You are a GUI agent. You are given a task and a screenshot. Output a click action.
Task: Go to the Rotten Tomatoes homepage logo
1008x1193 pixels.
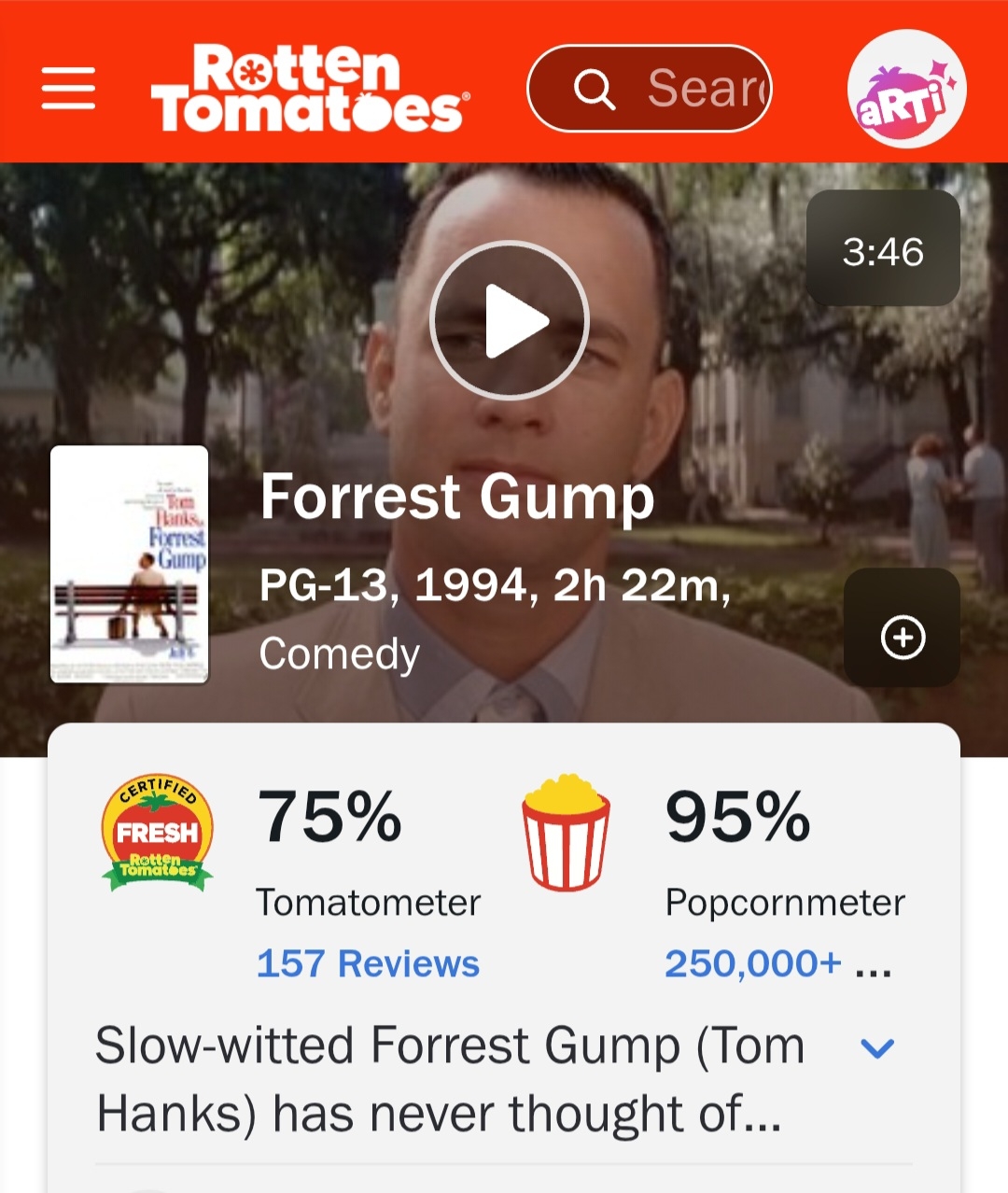(x=310, y=89)
